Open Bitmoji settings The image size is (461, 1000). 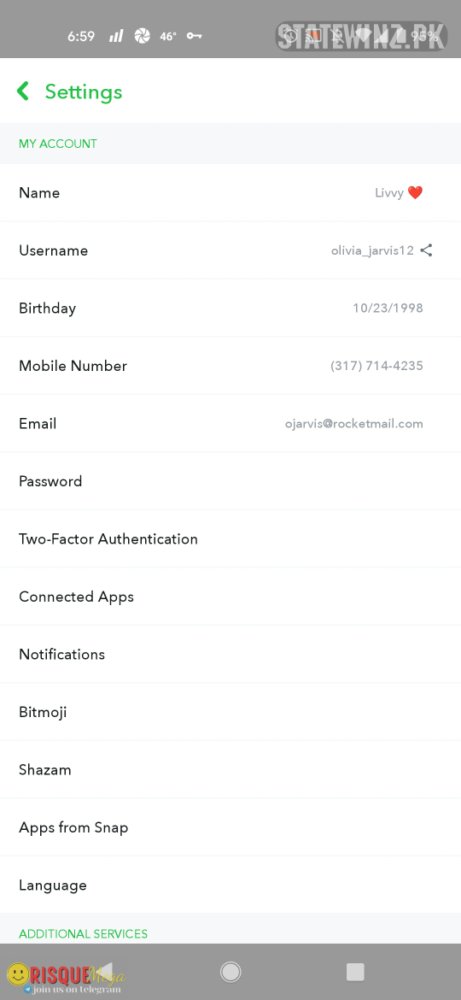(x=230, y=712)
